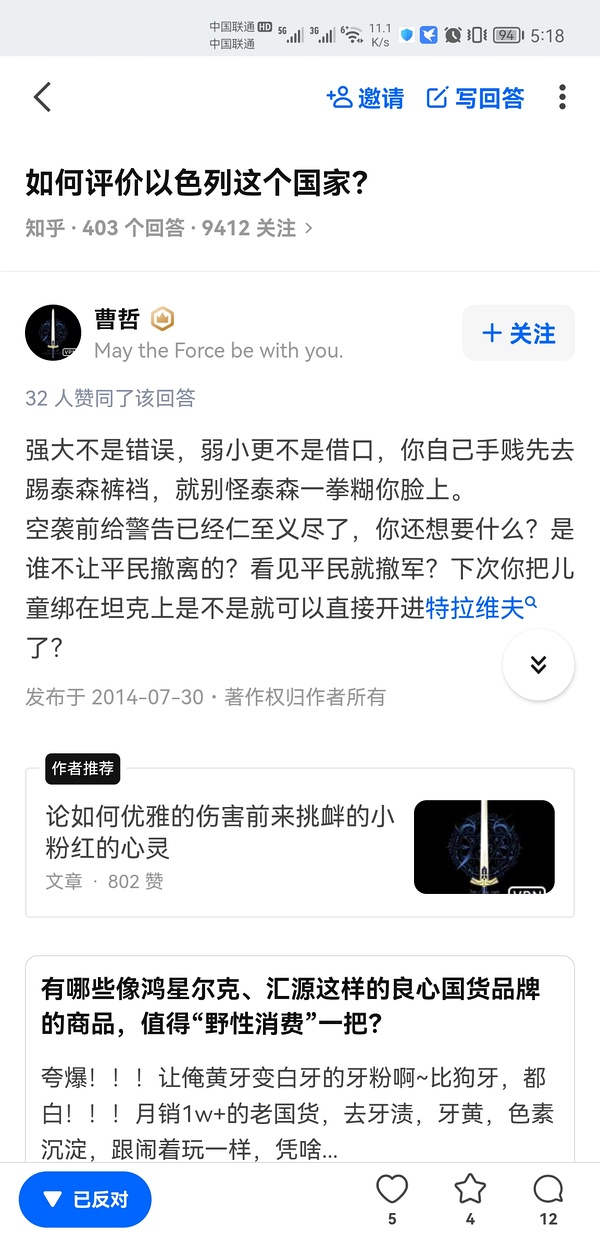This screenshot has height=1237, width=600.
Task: Tap 邀请 to invite someone to answer
Action: click(x=365, y=98)
